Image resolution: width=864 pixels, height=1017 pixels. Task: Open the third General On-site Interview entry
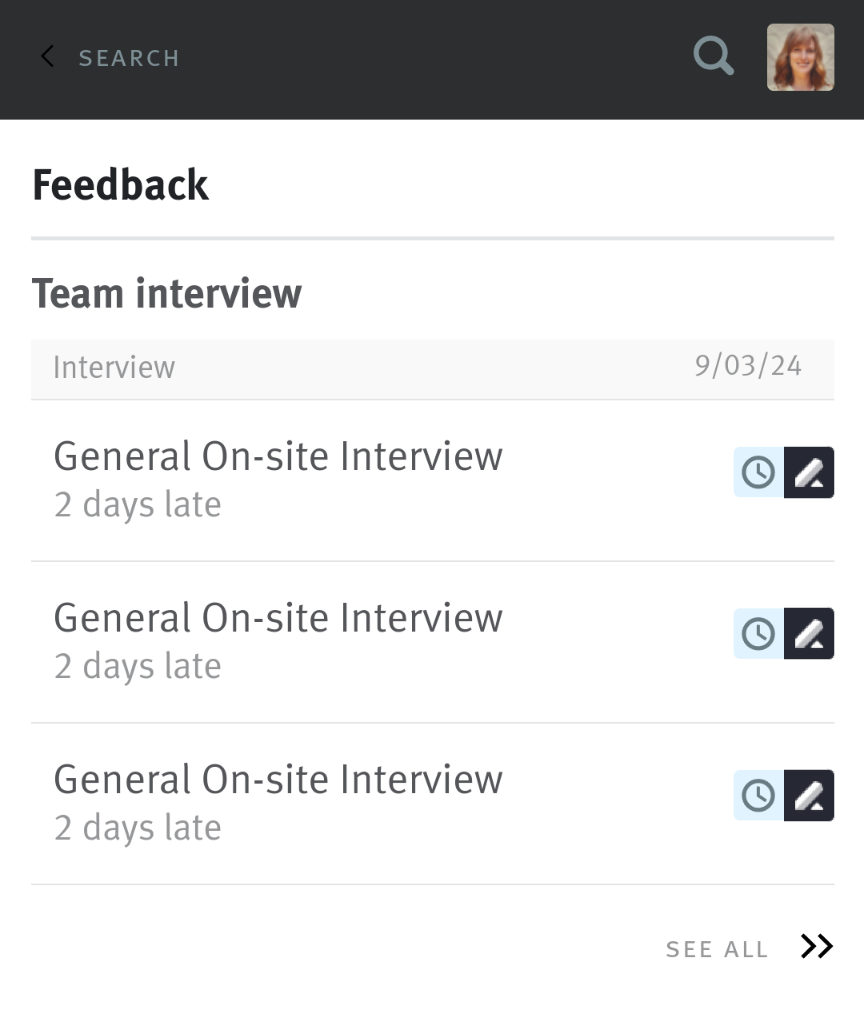click(279, 779)
